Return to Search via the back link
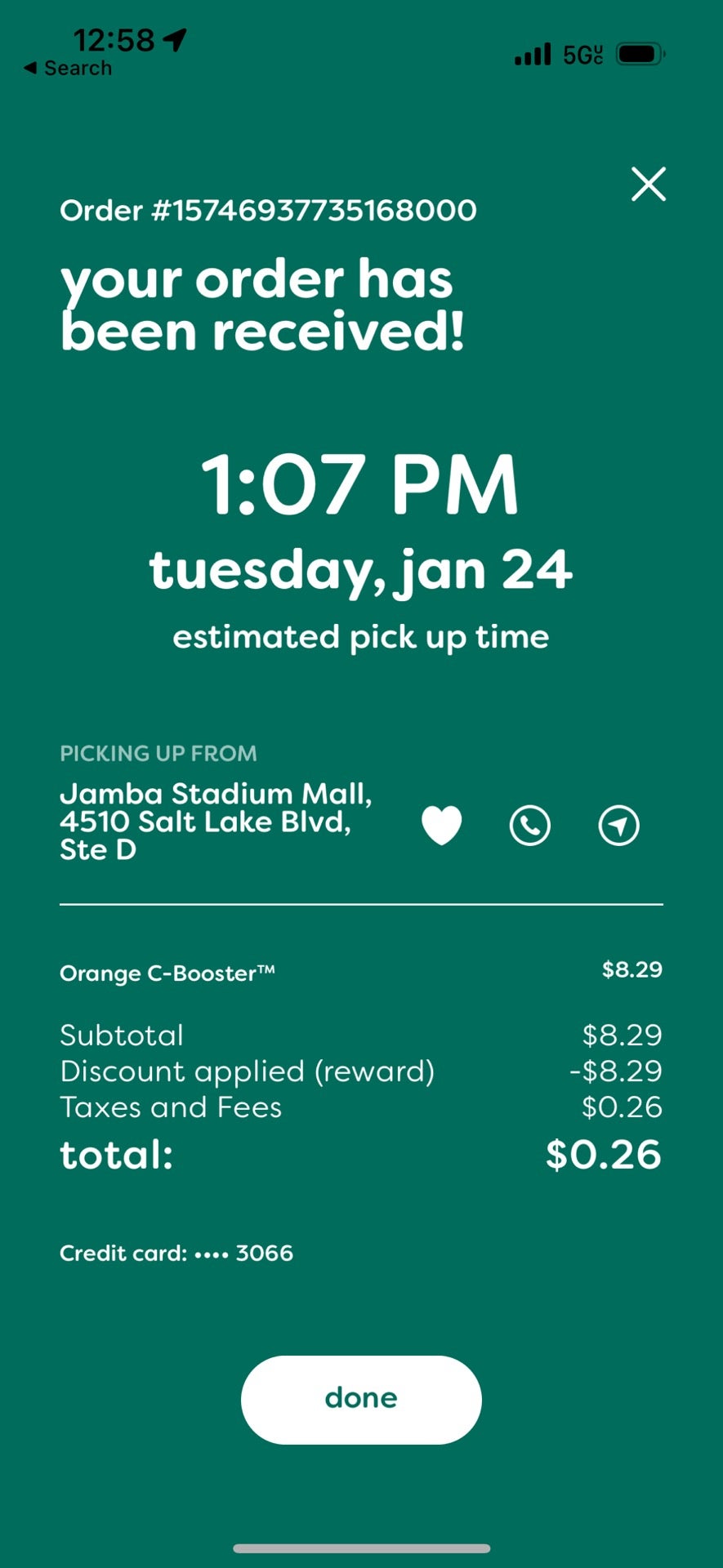 (69, 69)
